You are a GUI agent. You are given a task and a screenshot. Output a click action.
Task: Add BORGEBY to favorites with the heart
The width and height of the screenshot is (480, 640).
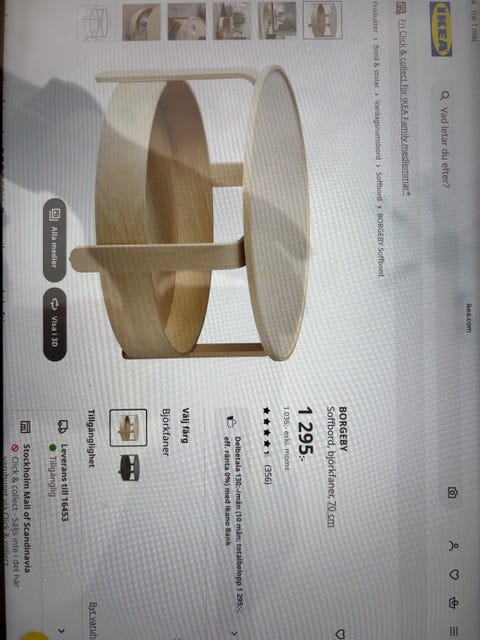340,633
